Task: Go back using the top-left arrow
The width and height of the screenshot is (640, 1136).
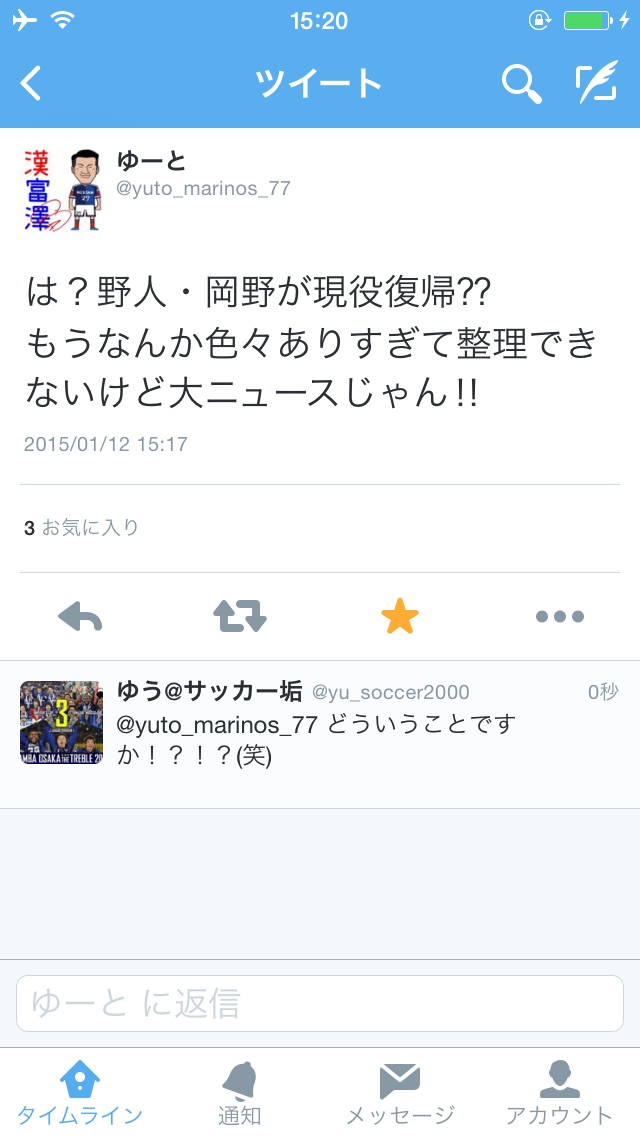Action: tap(32, 84)
